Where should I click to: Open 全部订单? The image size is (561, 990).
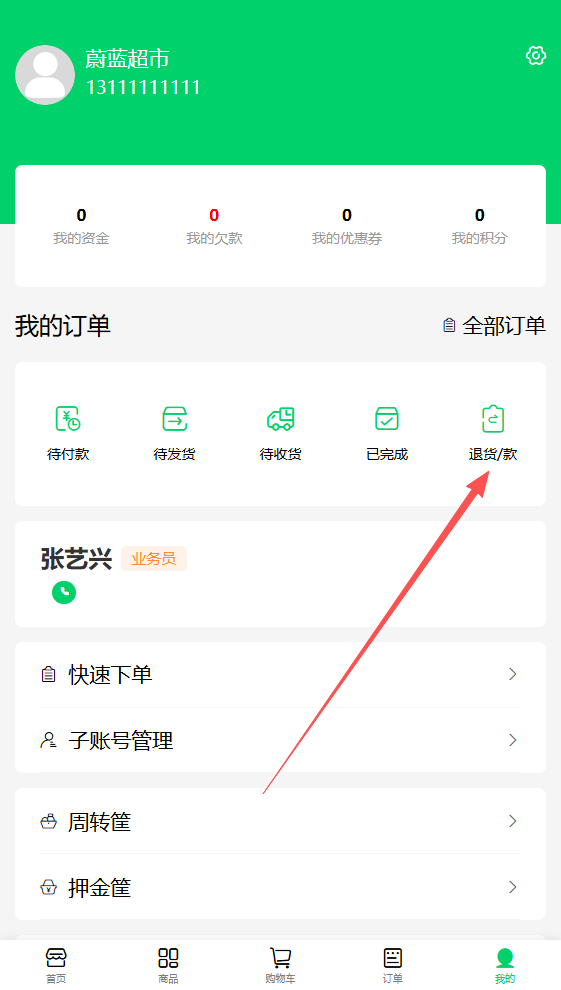pos(494,326)
